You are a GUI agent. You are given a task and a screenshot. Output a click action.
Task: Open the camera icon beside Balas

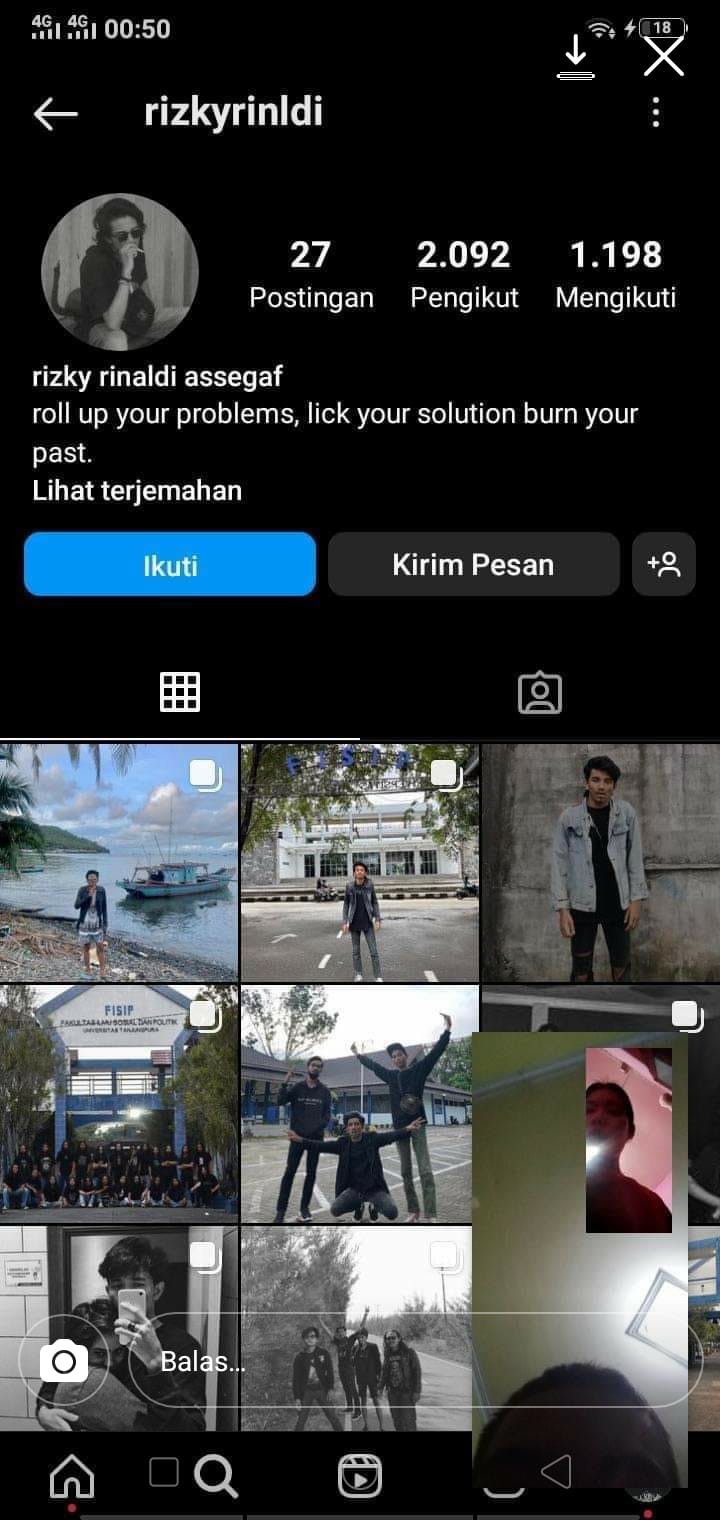coord(64,1361)
